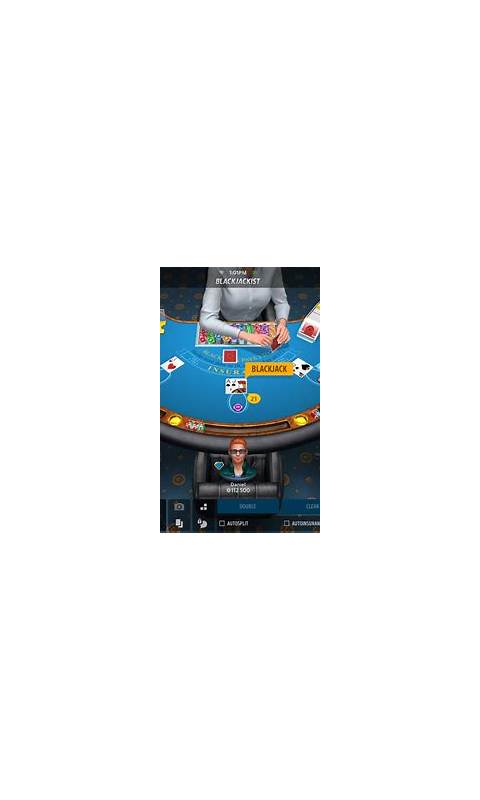
Task: Enable the Autoinsurance checkbox
Action: 287,523
